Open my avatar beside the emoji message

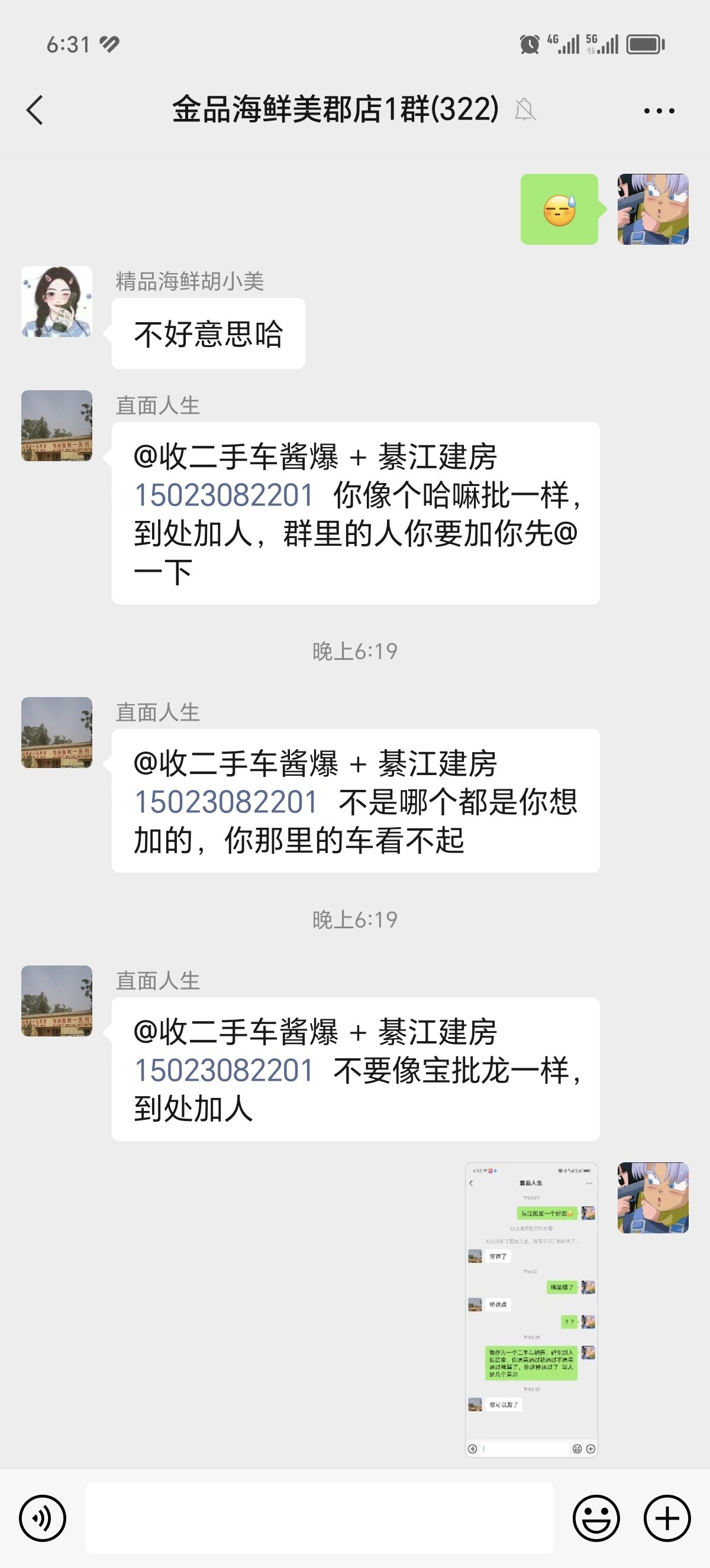tap(653, 209)
